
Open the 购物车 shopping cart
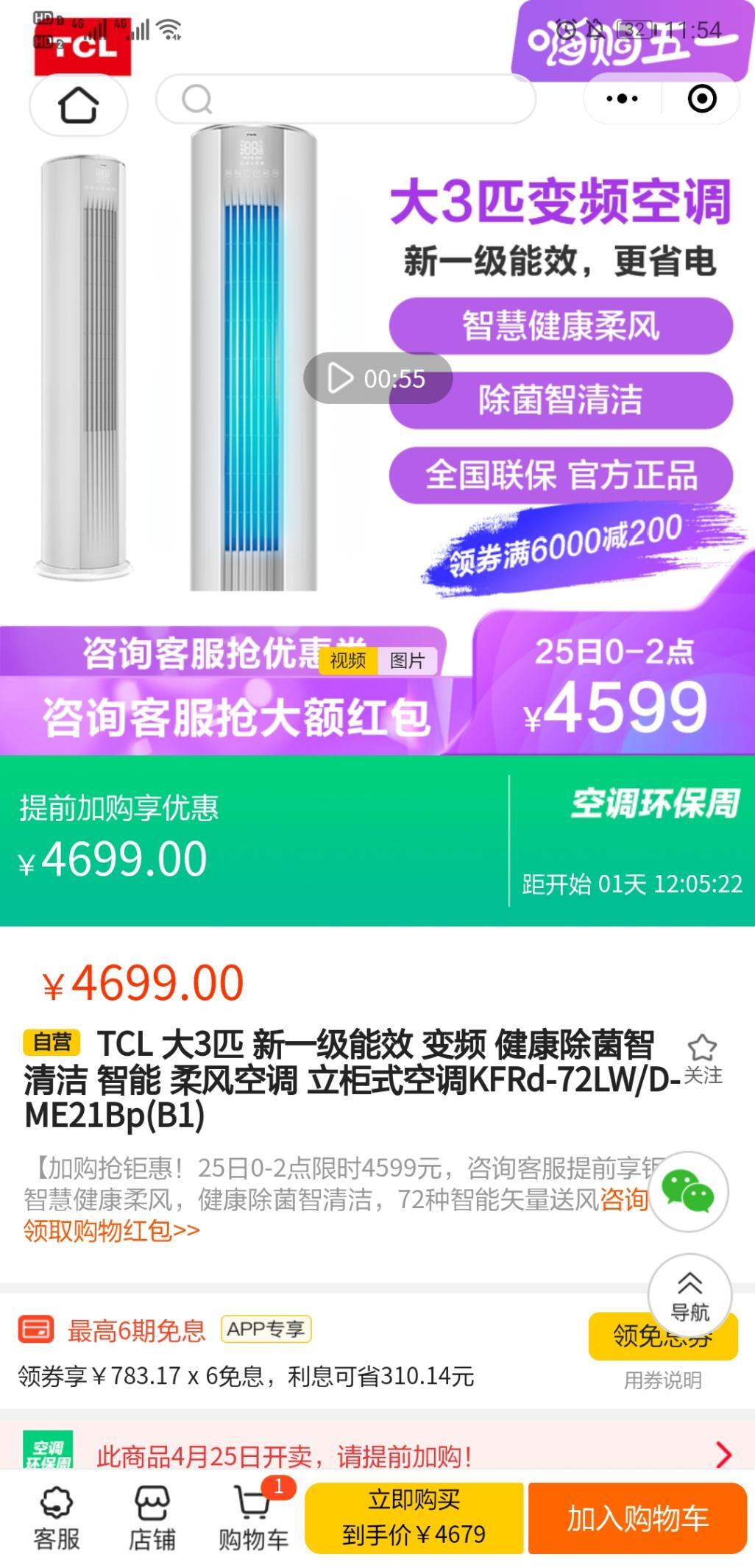point(253,1518)
